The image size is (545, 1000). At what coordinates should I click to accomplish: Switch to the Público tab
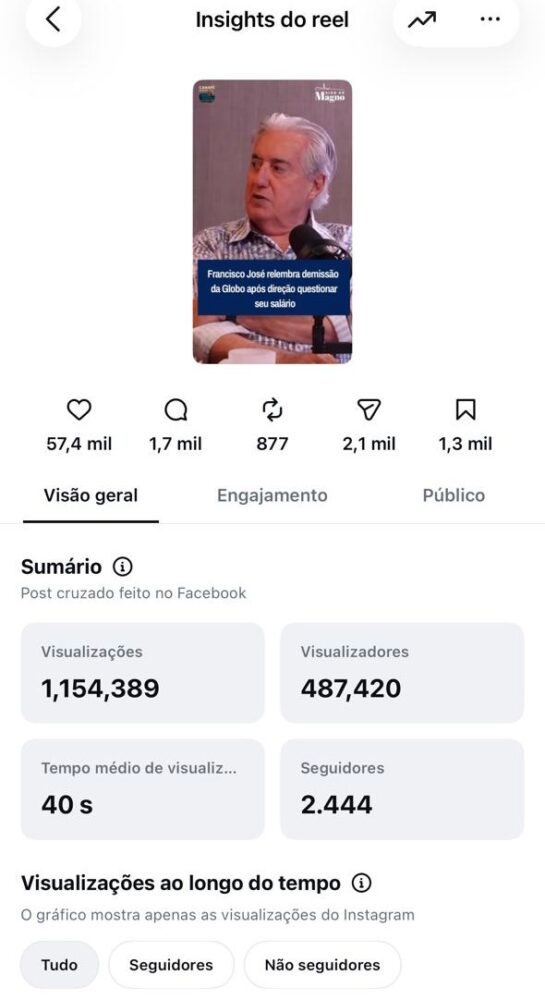[x=453, y=496]
